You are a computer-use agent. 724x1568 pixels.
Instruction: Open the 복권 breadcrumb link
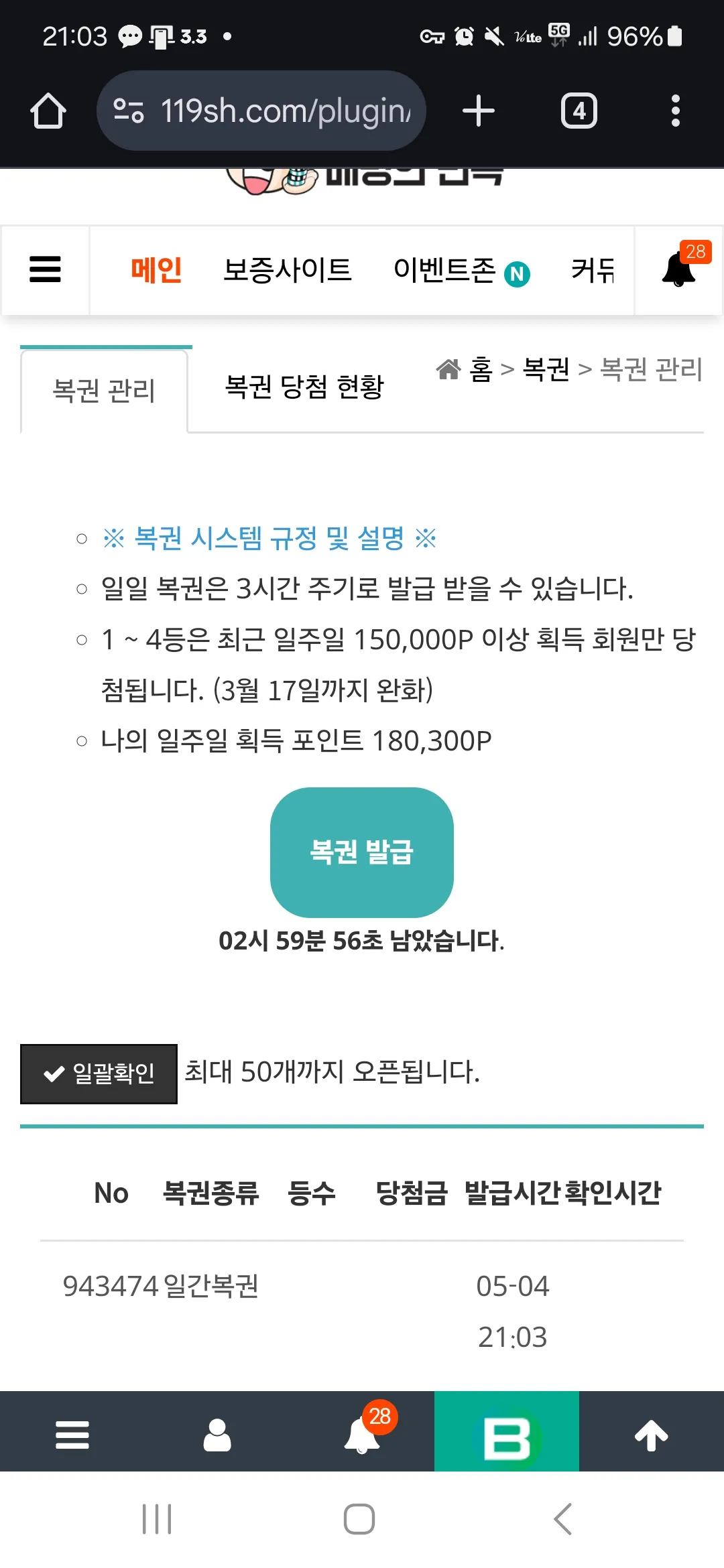tap(546, 369)
